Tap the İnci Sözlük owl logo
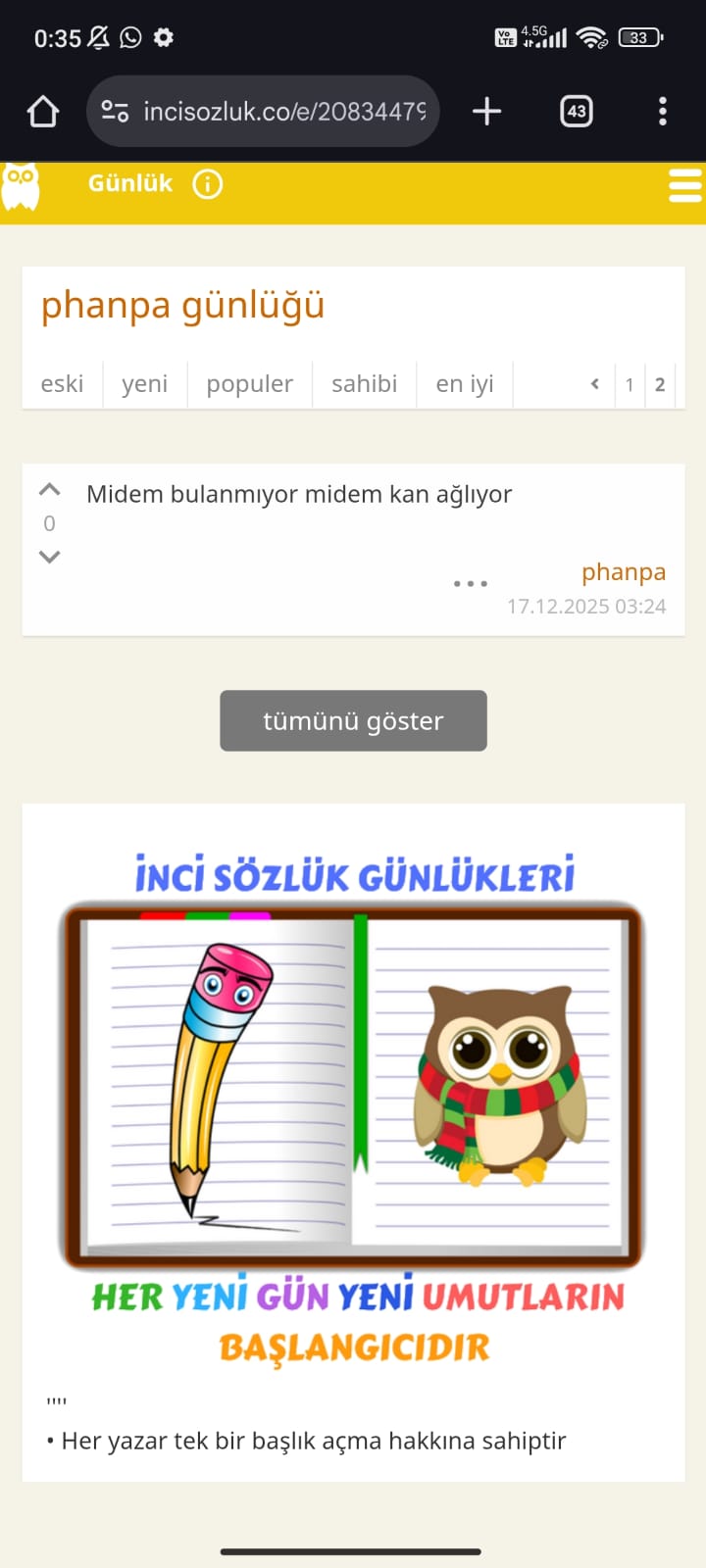This screenshot has width=706, height=1568. pos(21,185)
